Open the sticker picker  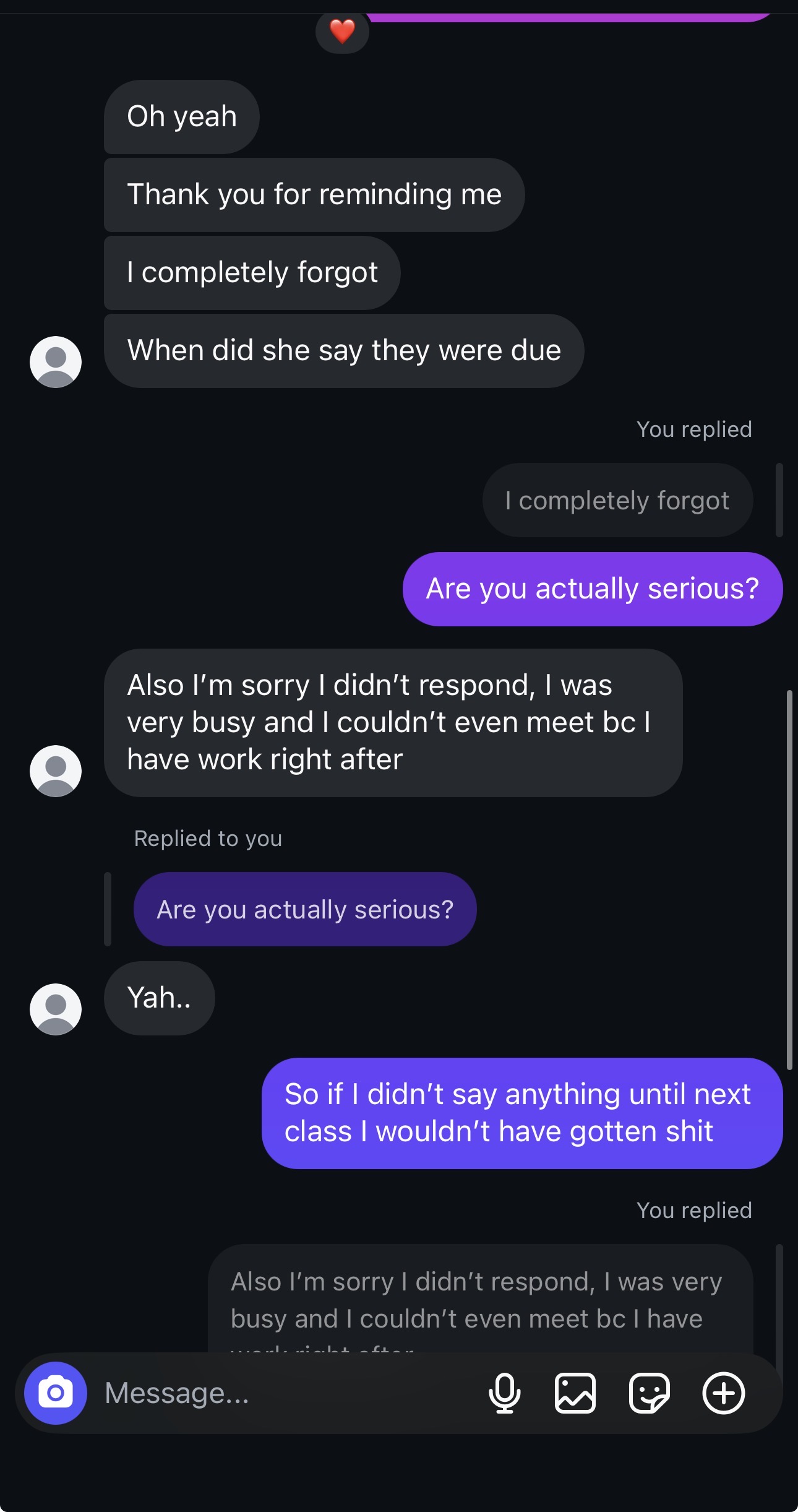pos(649,1393)
